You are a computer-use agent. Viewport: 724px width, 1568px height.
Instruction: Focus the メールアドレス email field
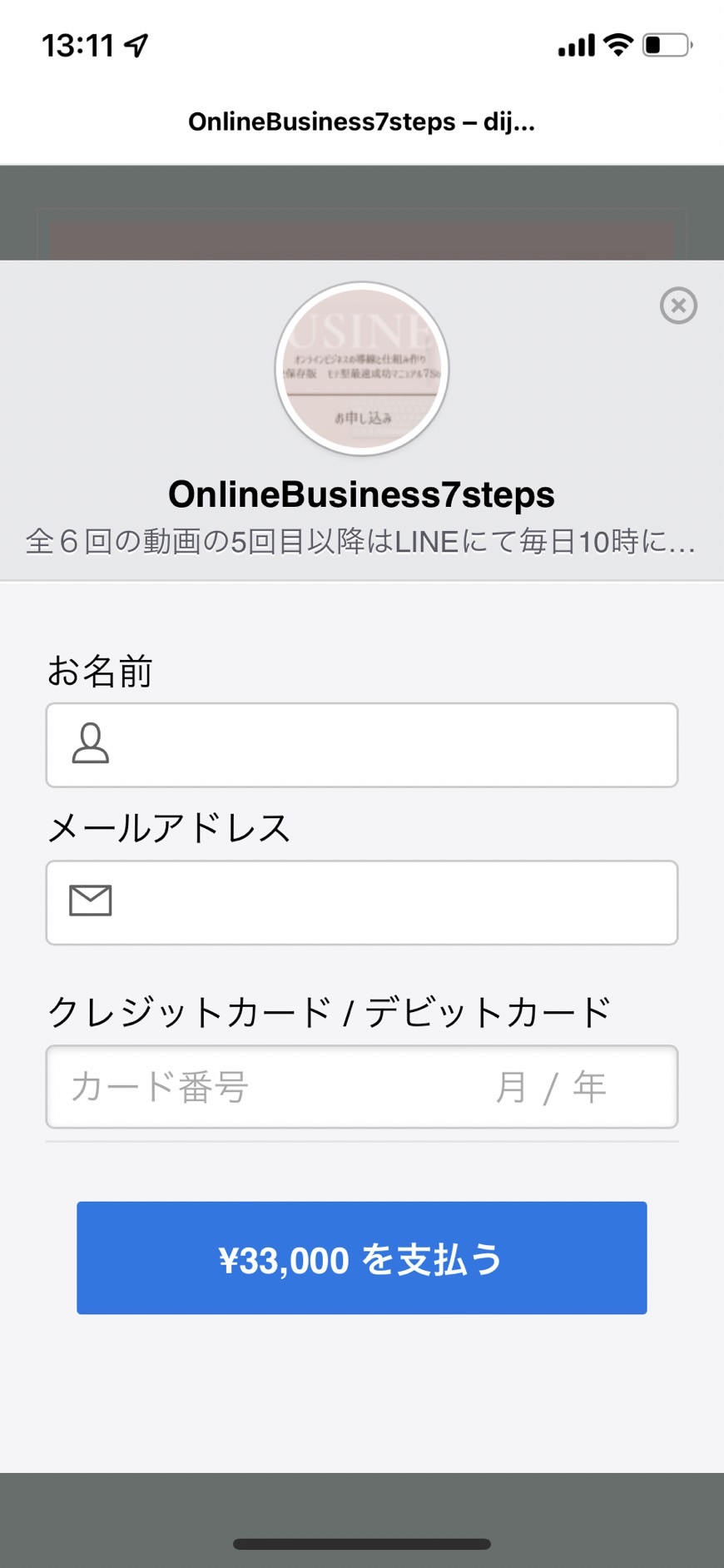point(362,902)
